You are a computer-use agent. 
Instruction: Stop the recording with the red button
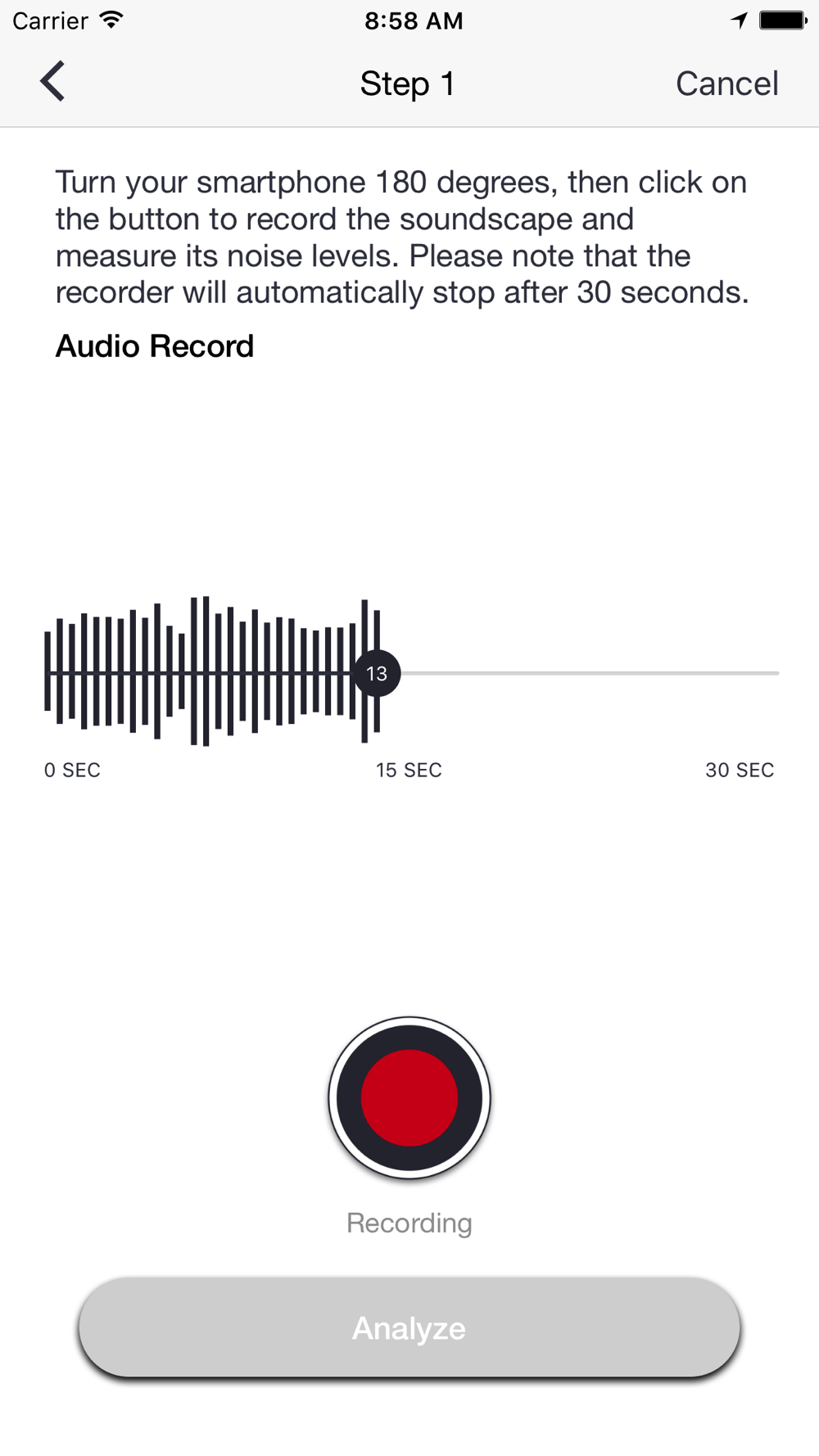tap(409, 1098)
